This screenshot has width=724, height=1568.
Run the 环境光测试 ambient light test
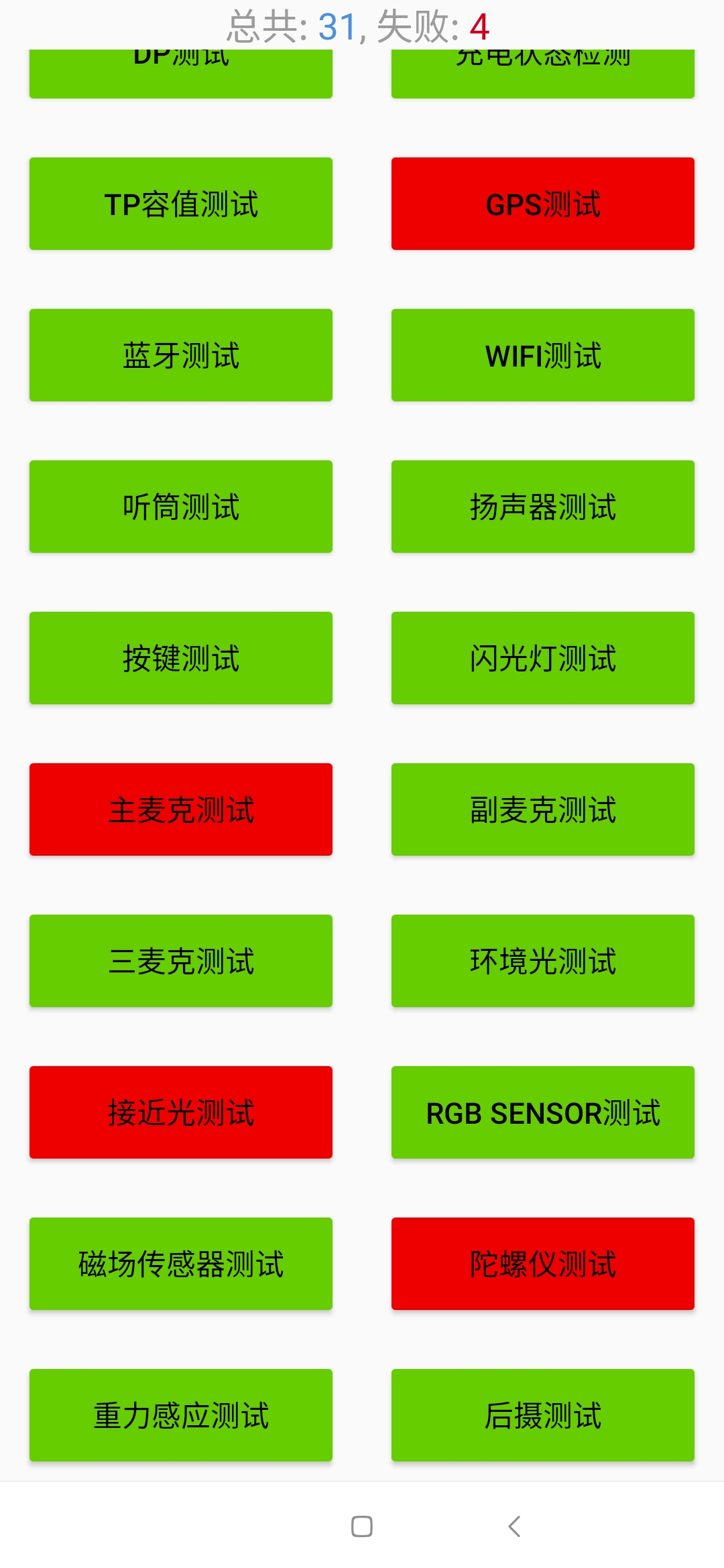(543, 961)
